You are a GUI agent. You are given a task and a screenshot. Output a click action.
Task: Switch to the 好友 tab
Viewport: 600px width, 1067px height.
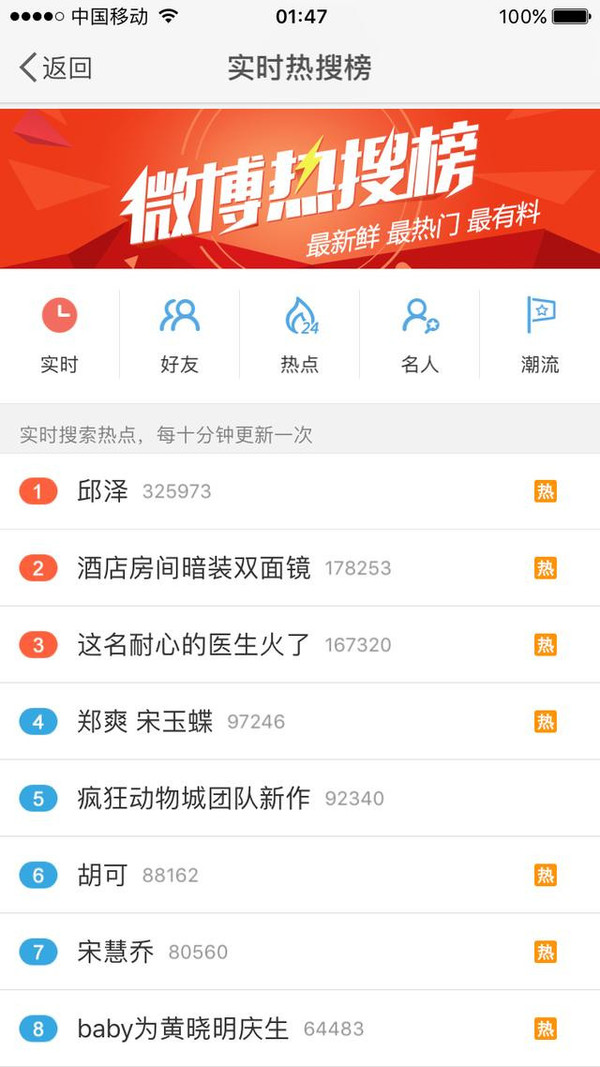180,335
